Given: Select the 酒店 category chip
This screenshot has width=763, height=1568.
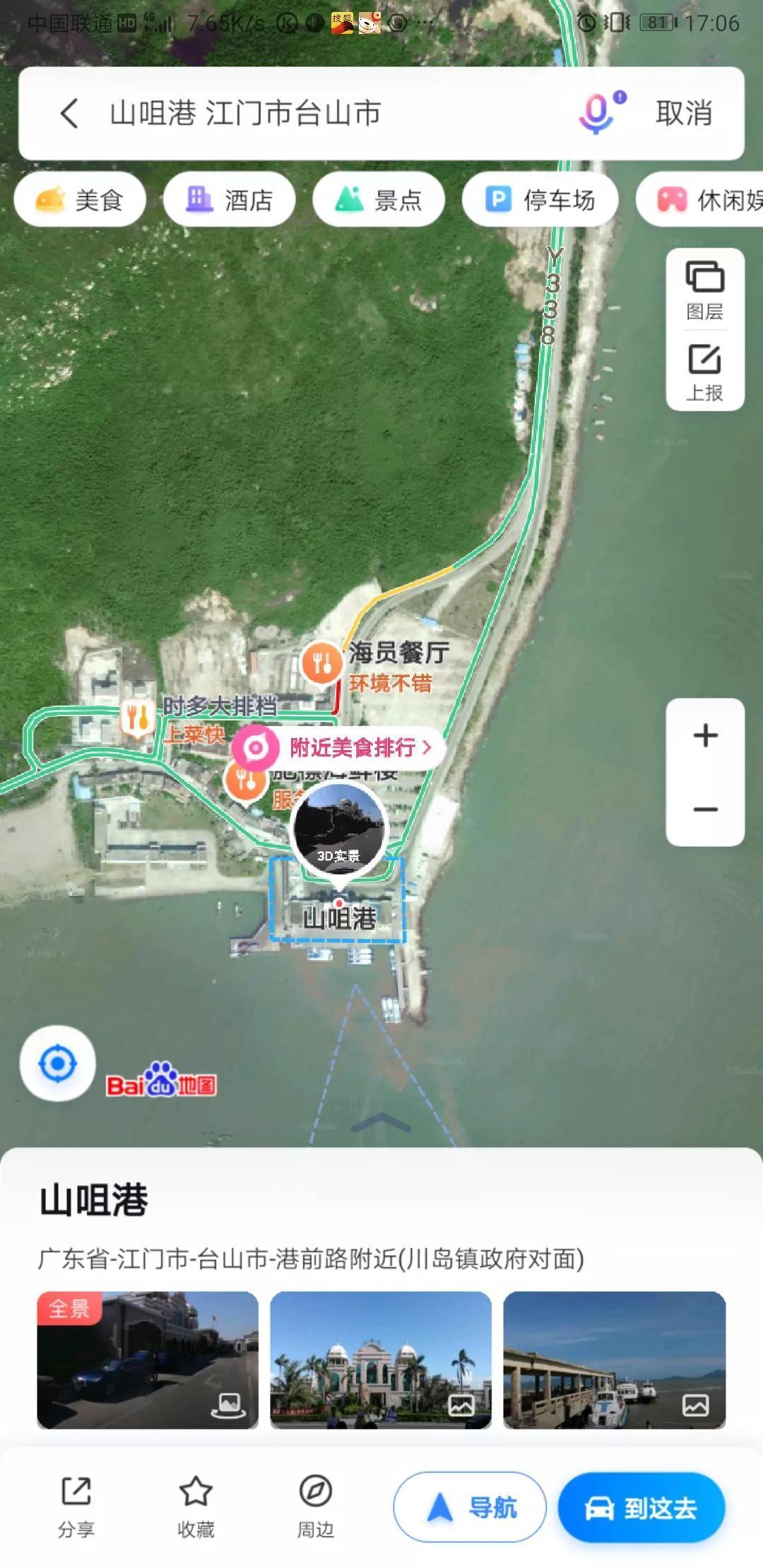Looking at the screenshot, I should tap(229, 200).
